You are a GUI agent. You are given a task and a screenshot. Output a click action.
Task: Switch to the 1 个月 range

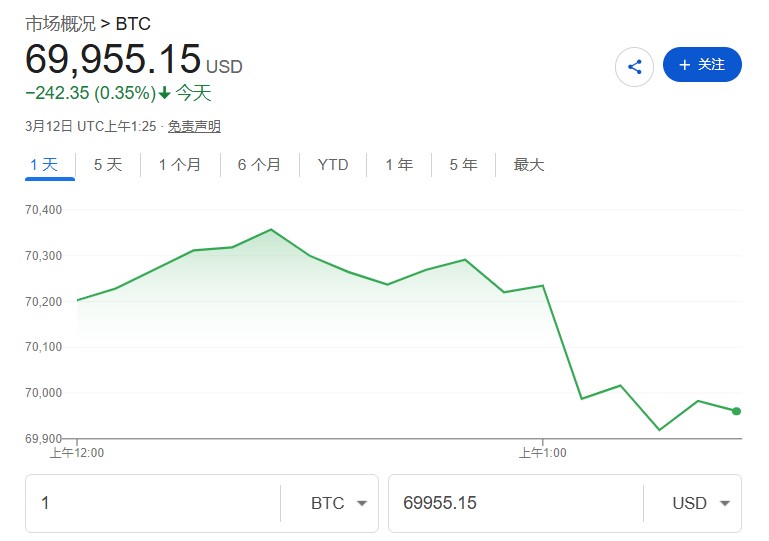tap(180, 165)
